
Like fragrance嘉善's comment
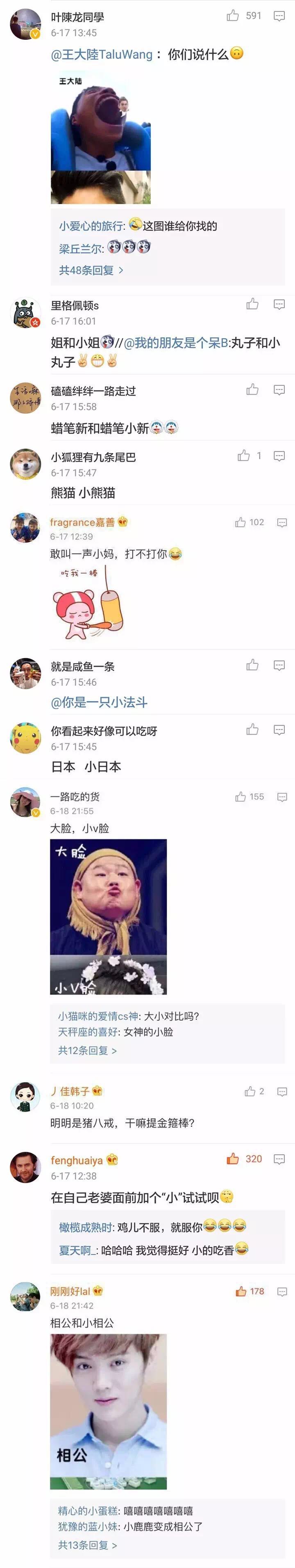coord(240,522)
